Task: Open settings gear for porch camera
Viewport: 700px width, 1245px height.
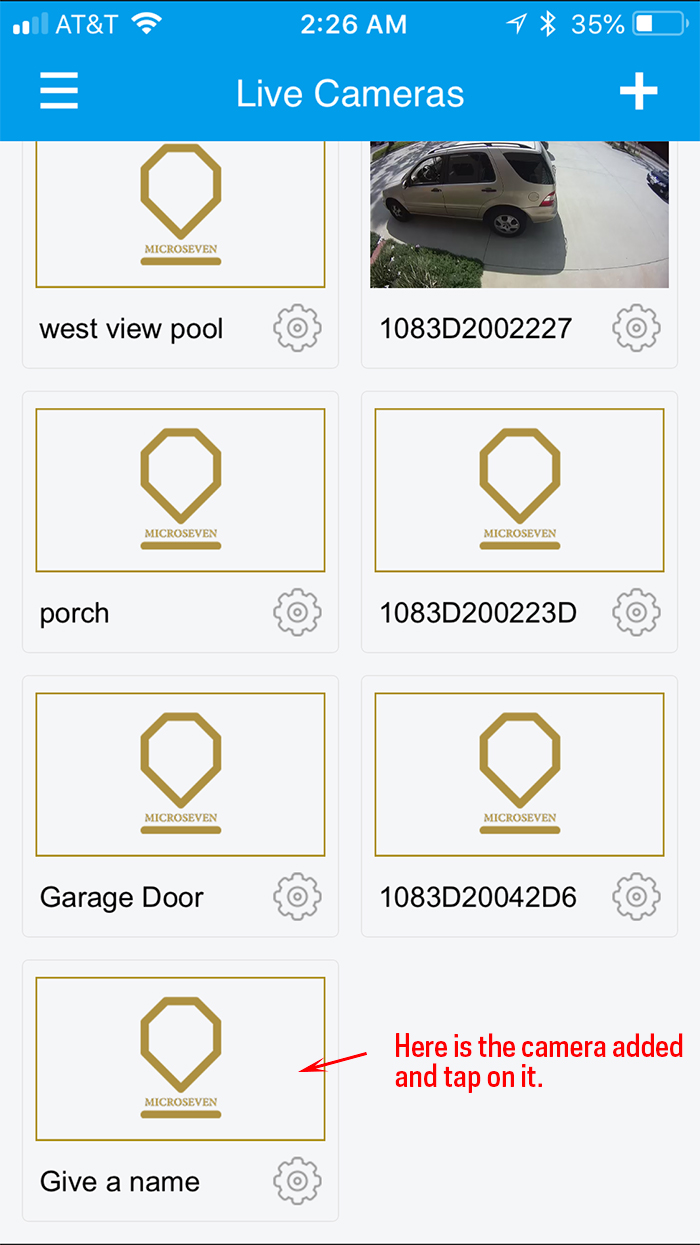Action: (297, 612)
